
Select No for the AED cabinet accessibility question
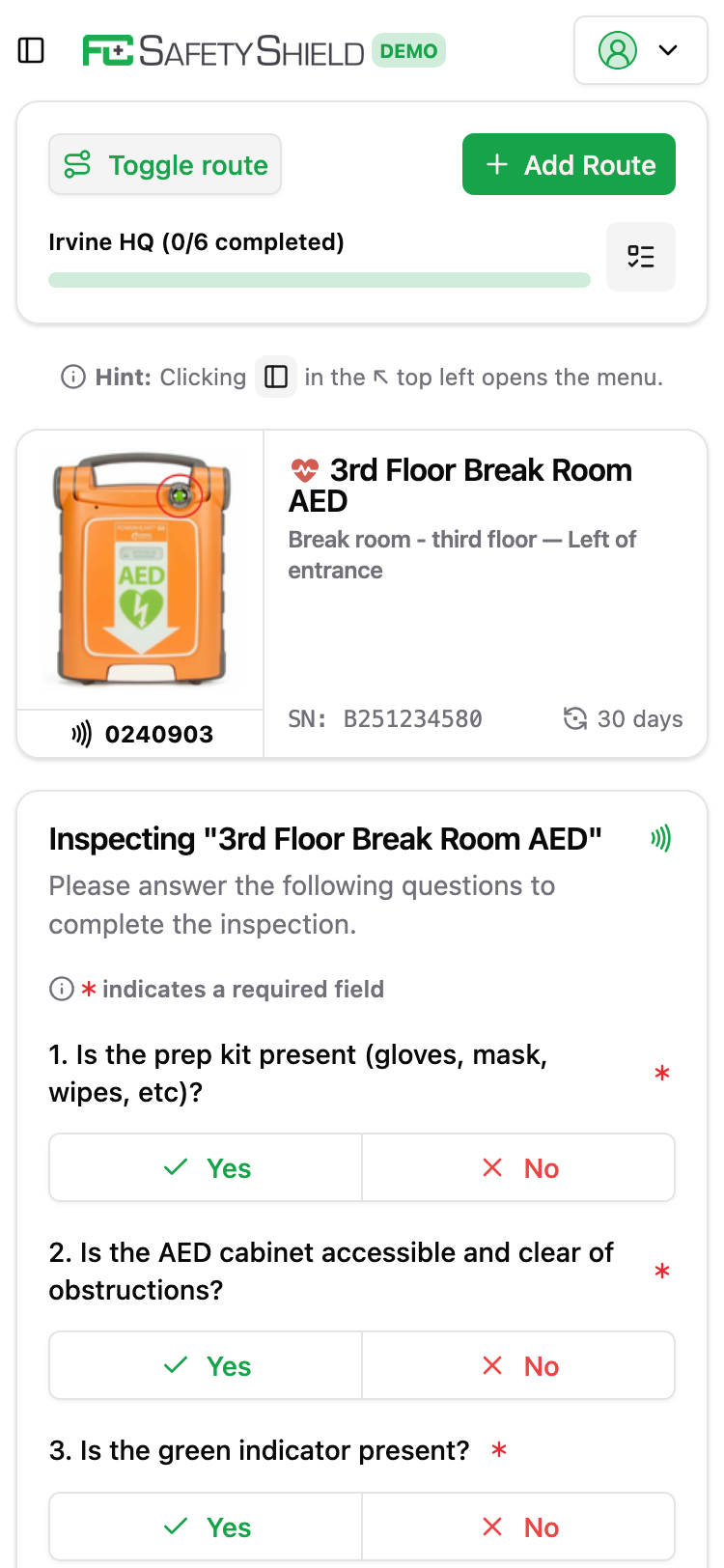[x=518, y=1365]
